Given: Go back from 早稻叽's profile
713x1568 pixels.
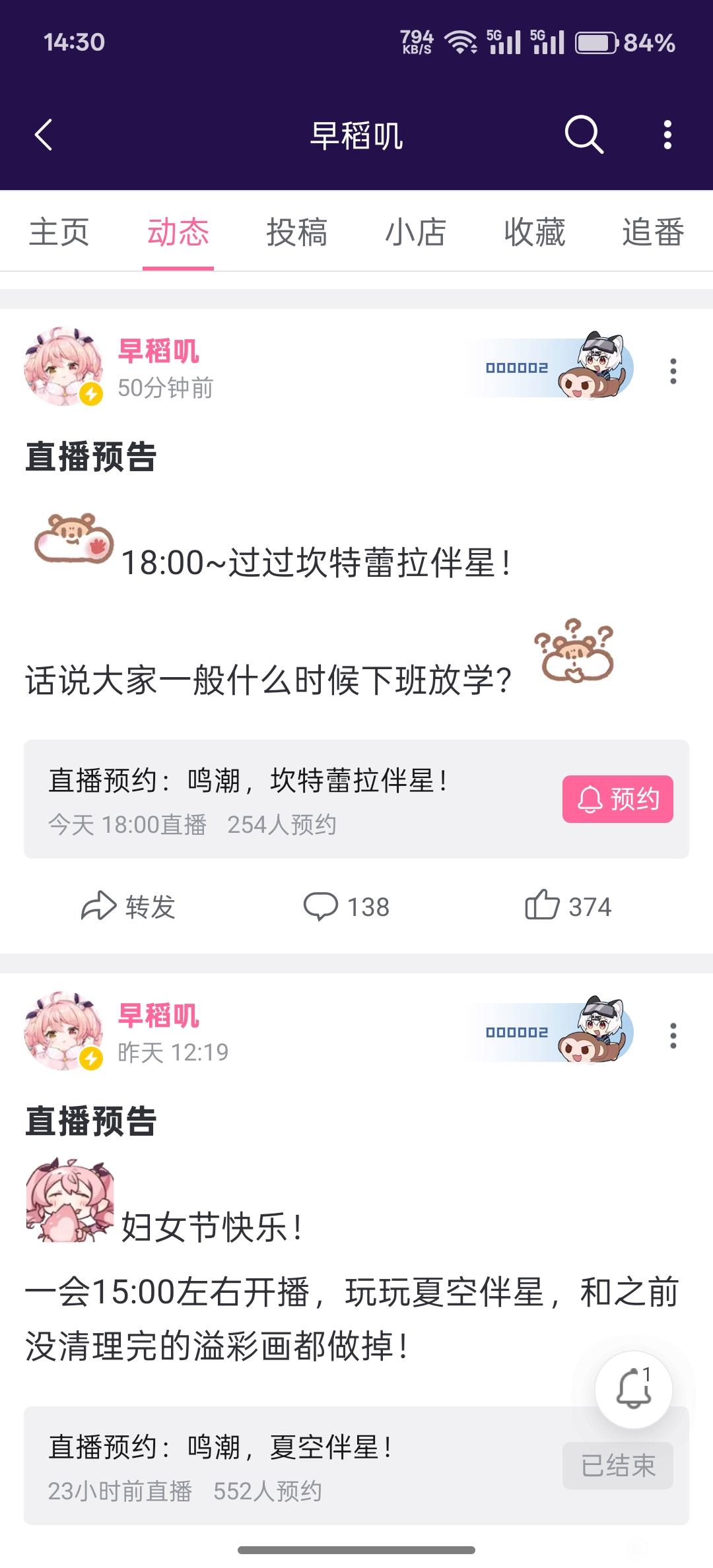Looking at the screenshot, I should coord(44,135).
